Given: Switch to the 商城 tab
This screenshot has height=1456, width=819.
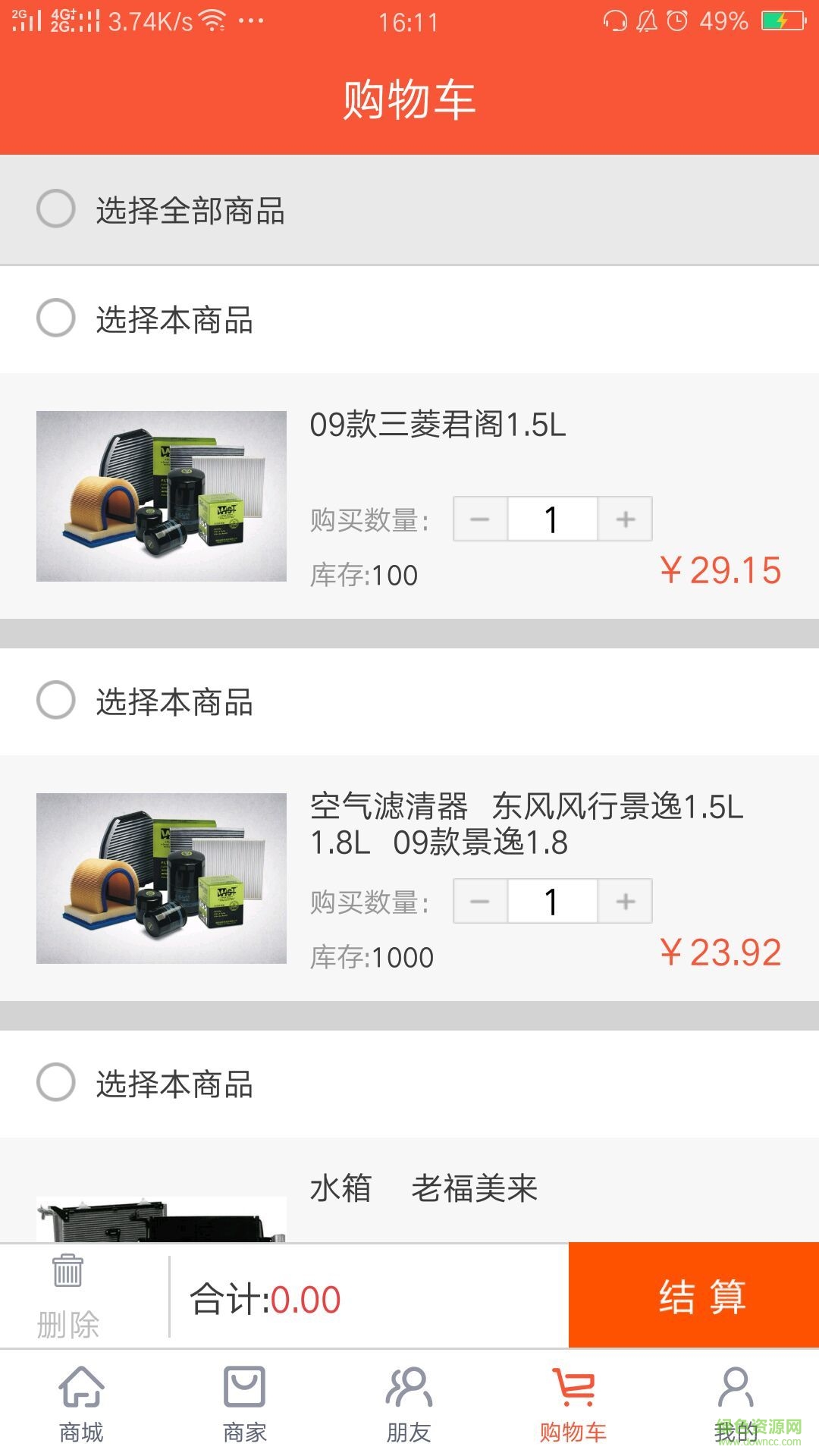Looking at the screenshot, I should pos(82,1403).
